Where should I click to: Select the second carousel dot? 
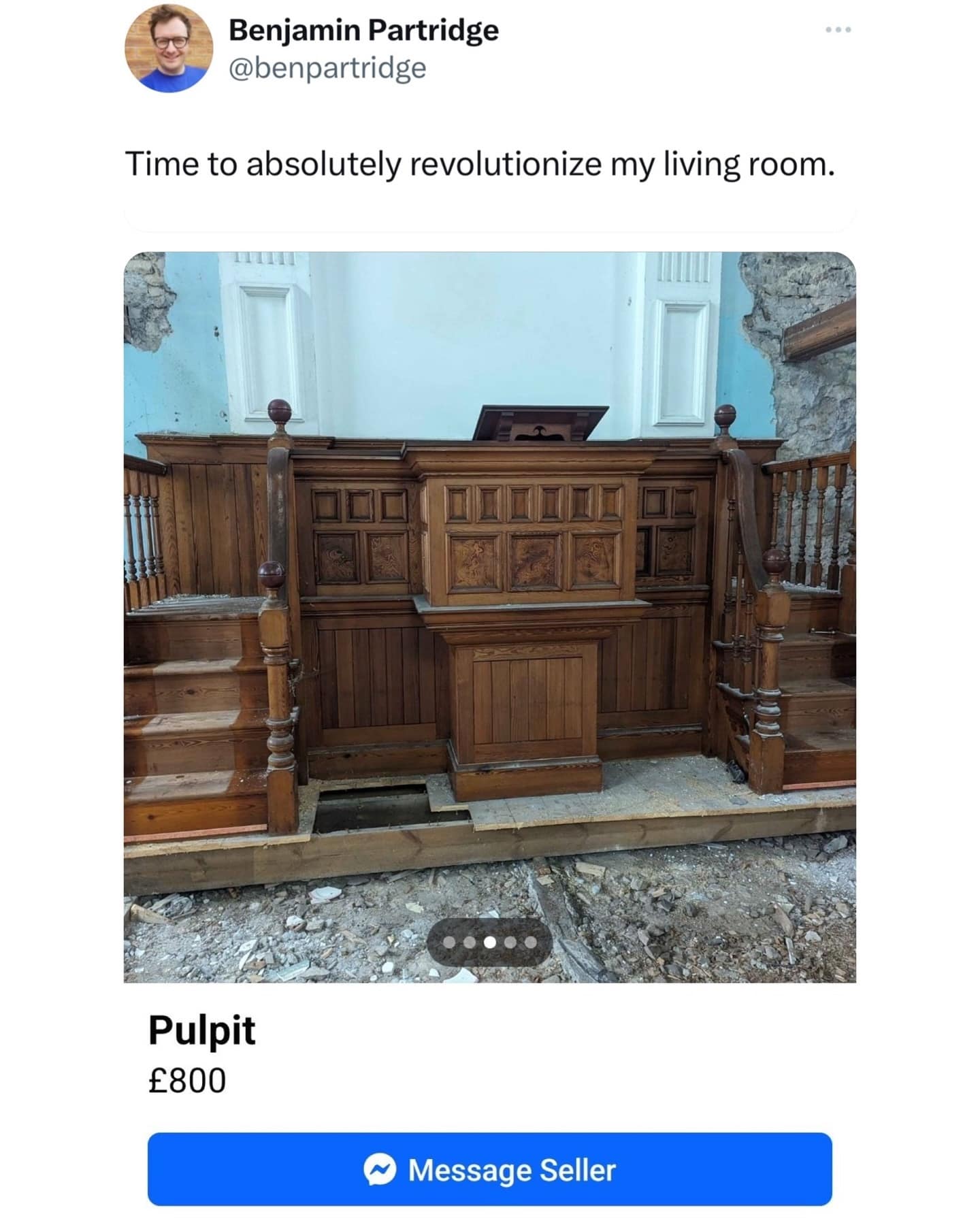pos(471,943)
